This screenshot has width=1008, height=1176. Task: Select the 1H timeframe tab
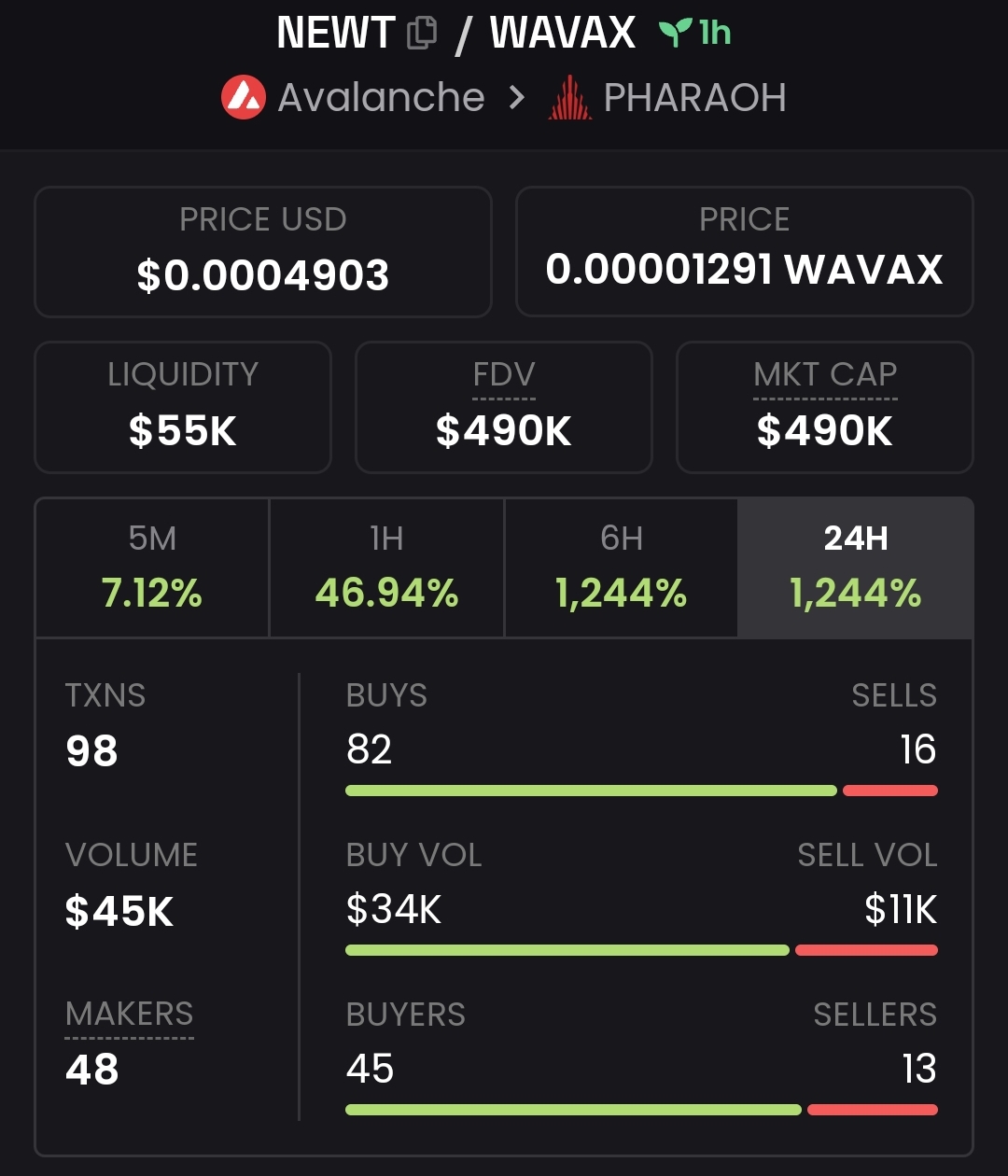click(386, 567)
